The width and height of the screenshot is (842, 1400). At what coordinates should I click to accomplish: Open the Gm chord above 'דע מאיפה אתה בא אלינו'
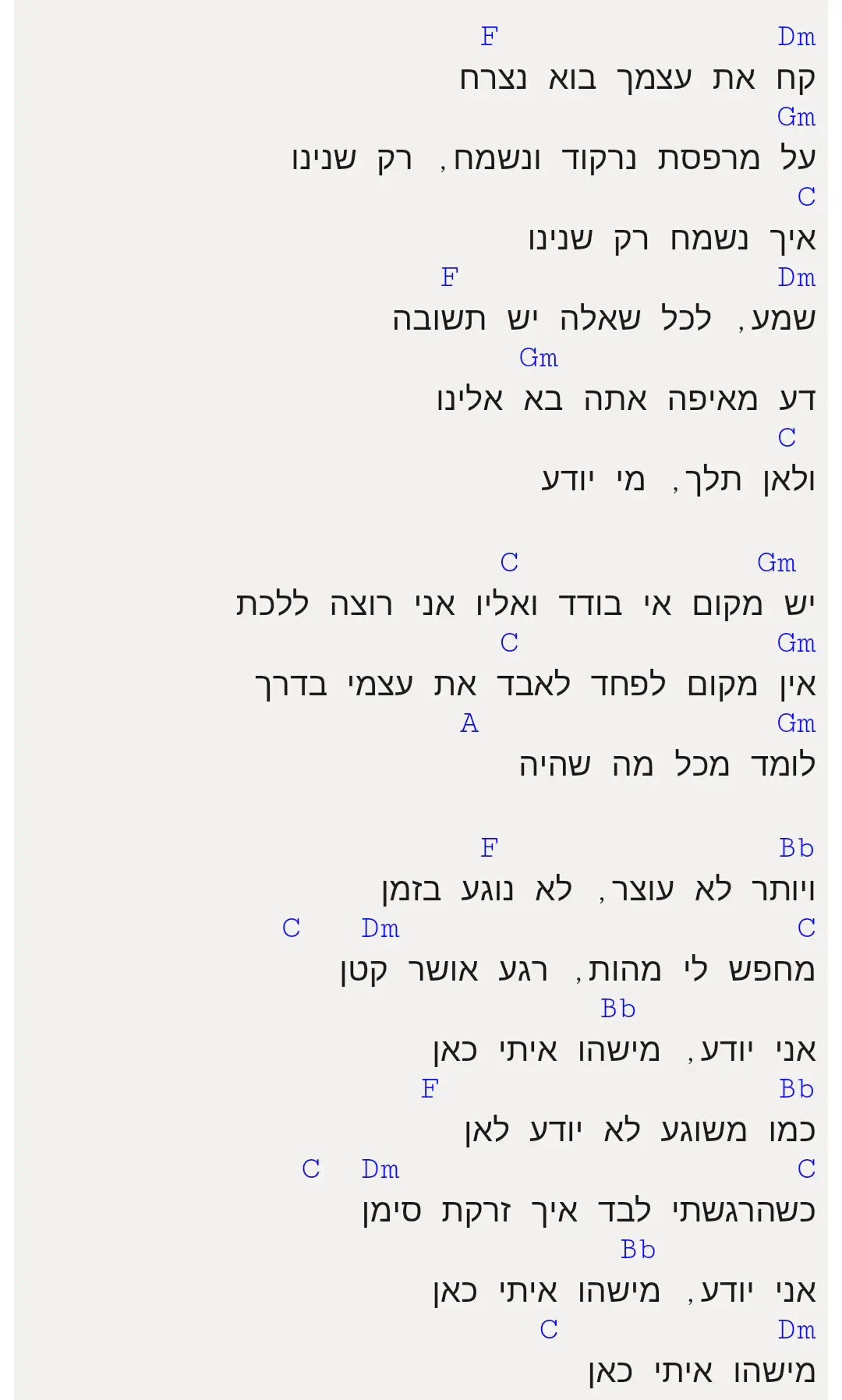538,358
